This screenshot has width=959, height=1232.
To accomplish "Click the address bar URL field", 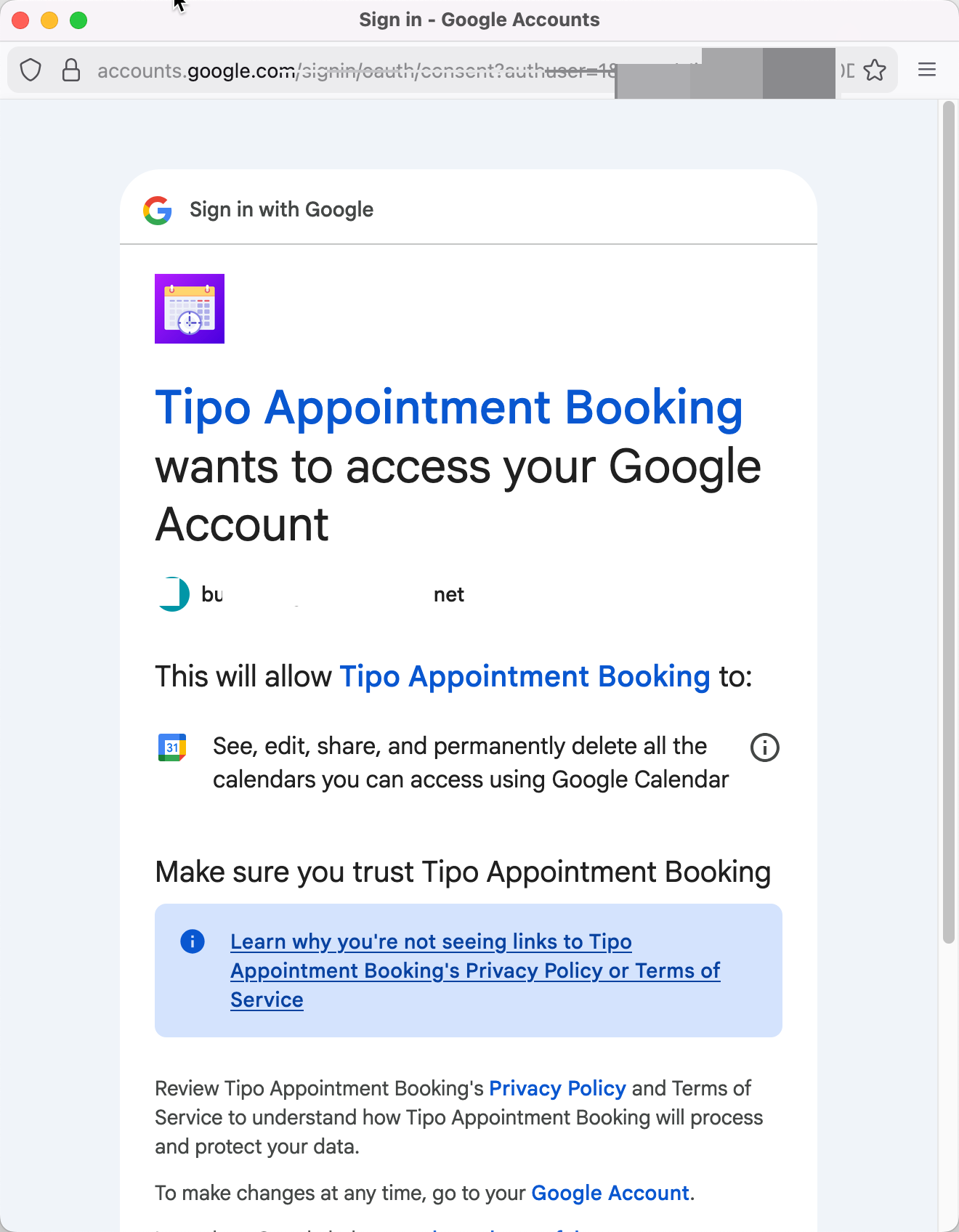I will coord(356,70).
